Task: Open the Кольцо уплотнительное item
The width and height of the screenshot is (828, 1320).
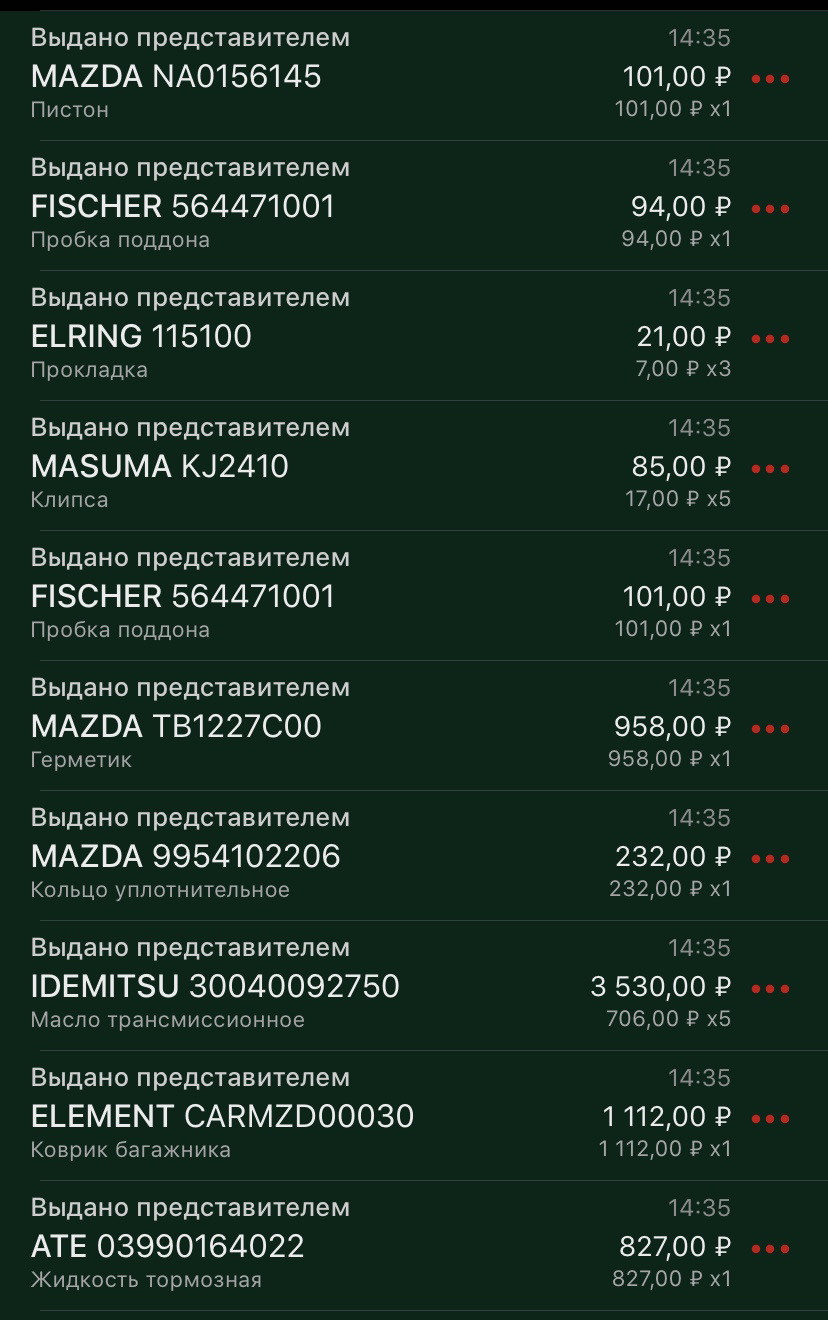Action: (300, 855)
